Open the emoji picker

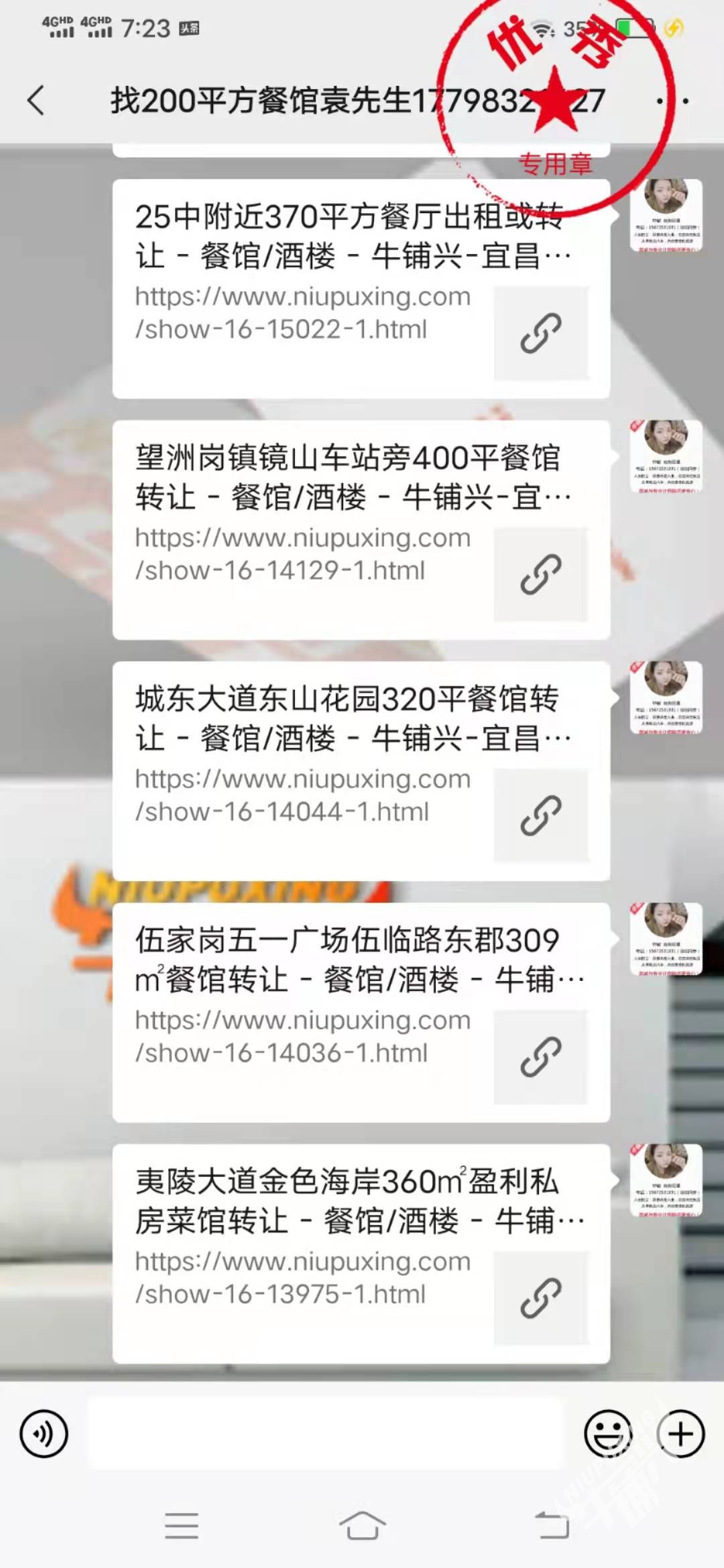(x=608, y=1433)
